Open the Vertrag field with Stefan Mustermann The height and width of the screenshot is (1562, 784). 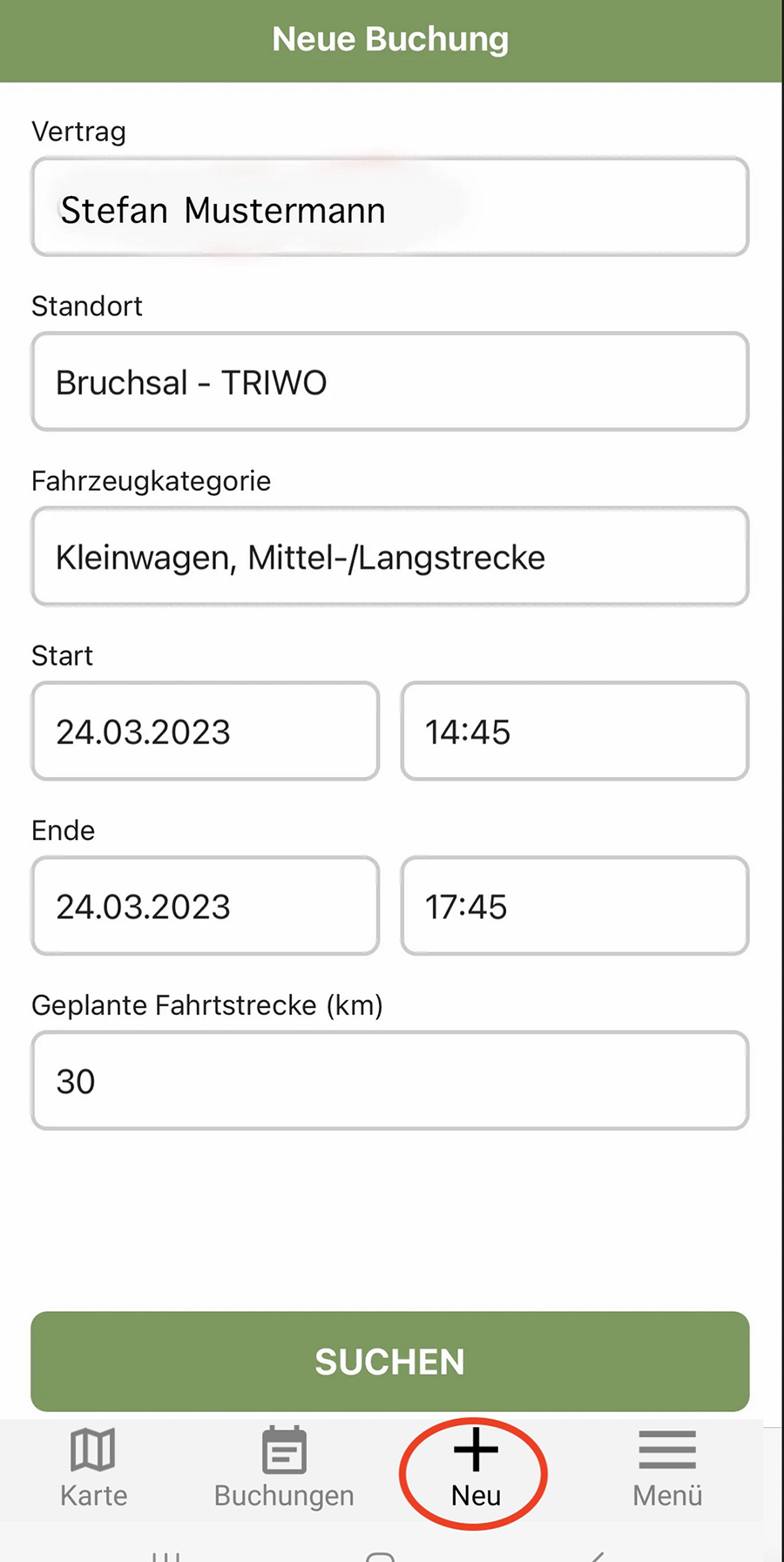[x=389, y=207]
